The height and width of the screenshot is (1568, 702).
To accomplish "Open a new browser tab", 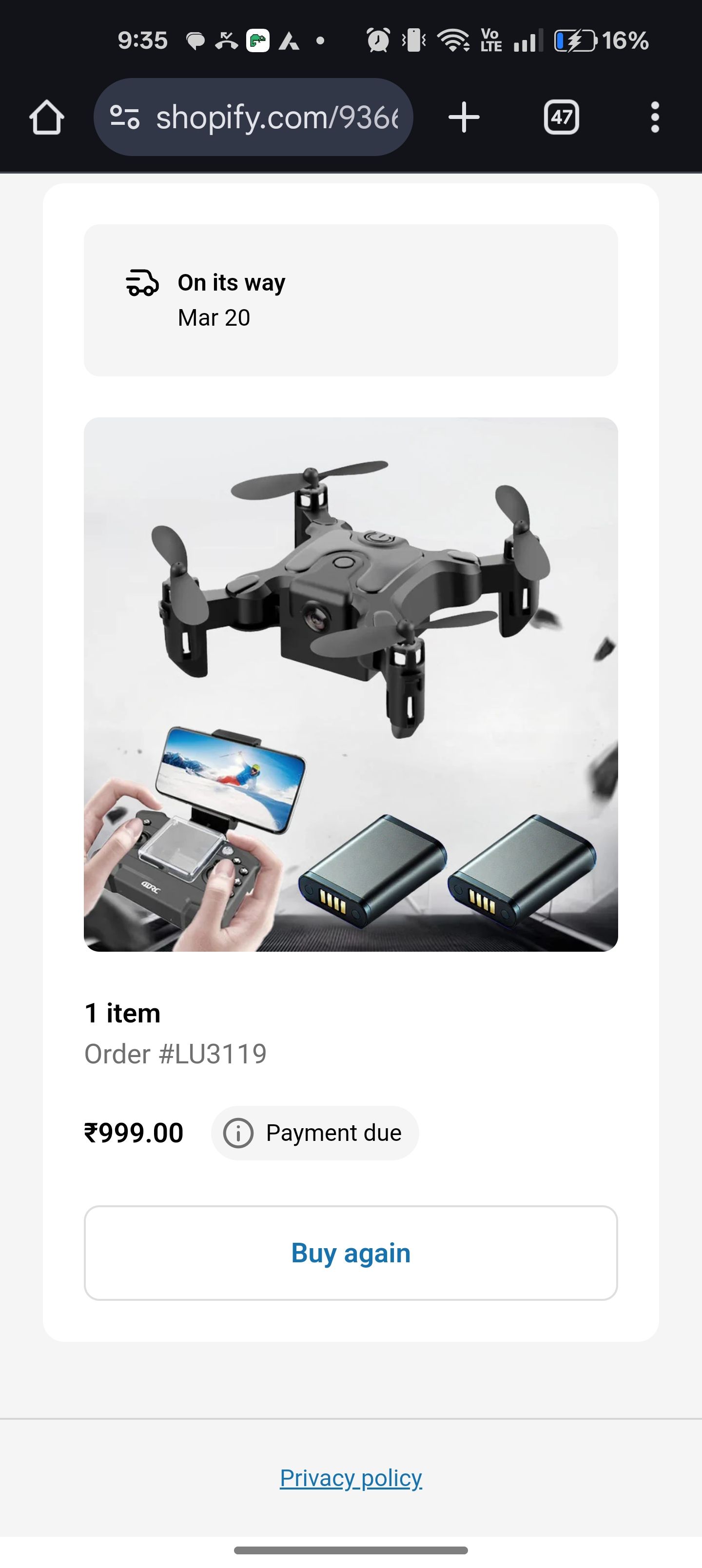I will point(464,117).
